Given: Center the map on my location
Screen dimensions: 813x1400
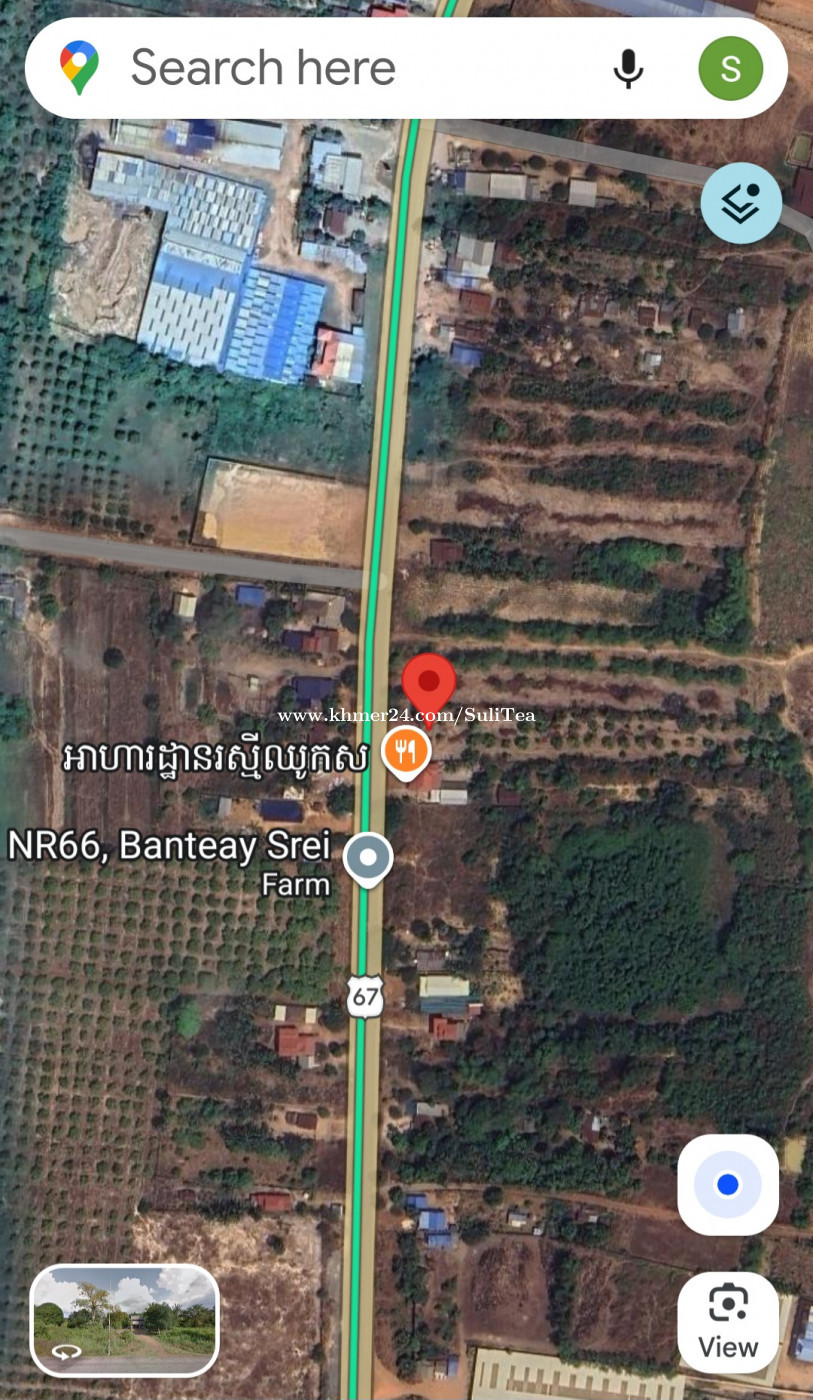Looking at the screenshot, I should coord(728,1185).
